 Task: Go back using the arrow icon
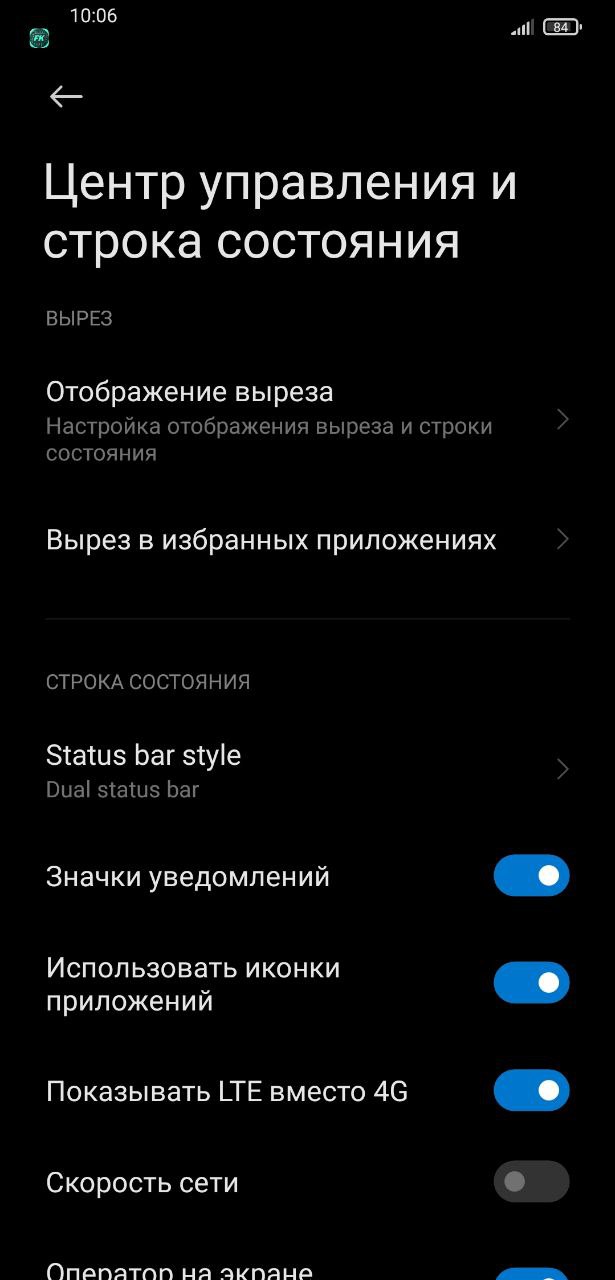66,96
